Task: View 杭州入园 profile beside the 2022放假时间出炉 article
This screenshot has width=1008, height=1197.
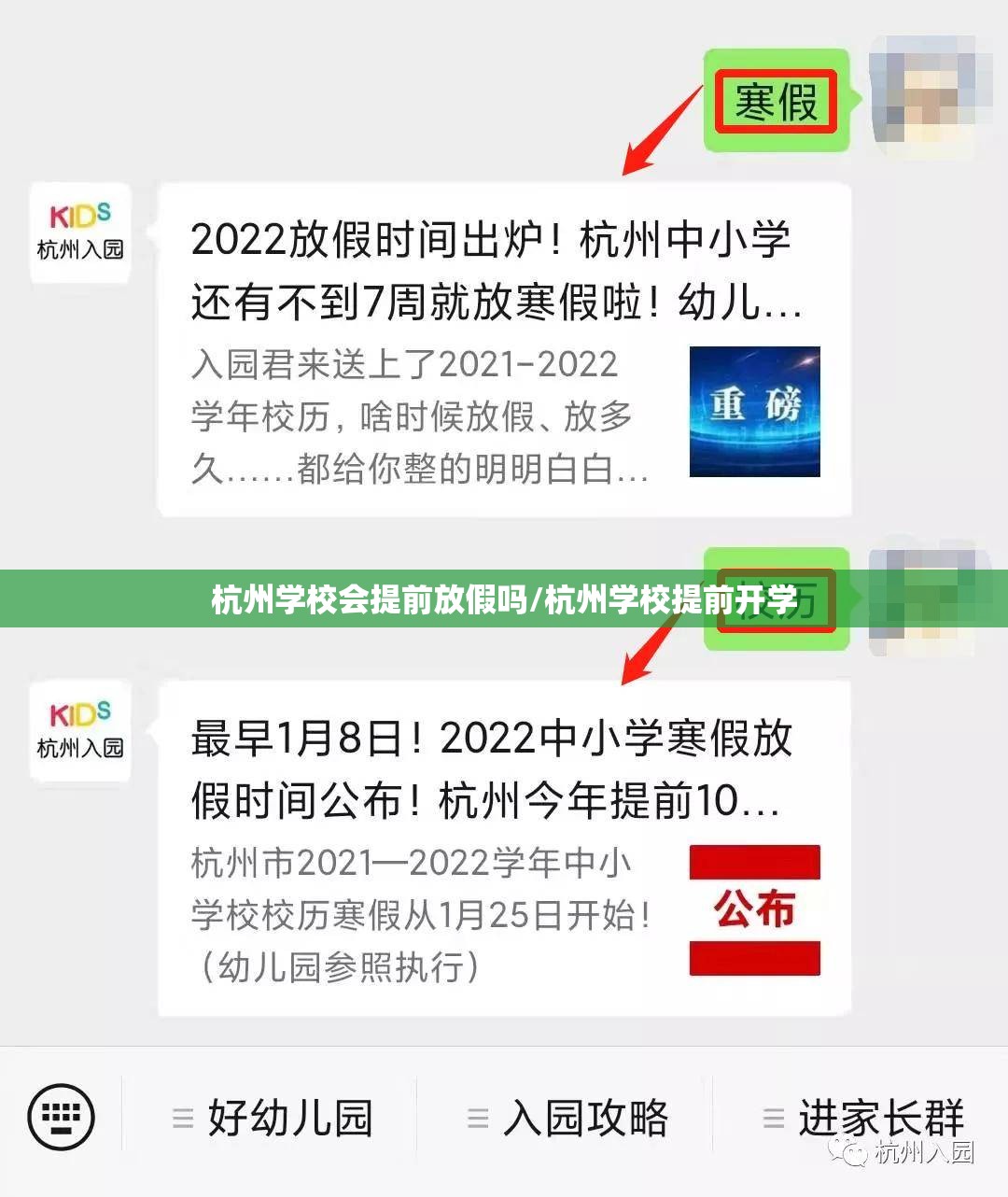Action: (x=80, y=233)
